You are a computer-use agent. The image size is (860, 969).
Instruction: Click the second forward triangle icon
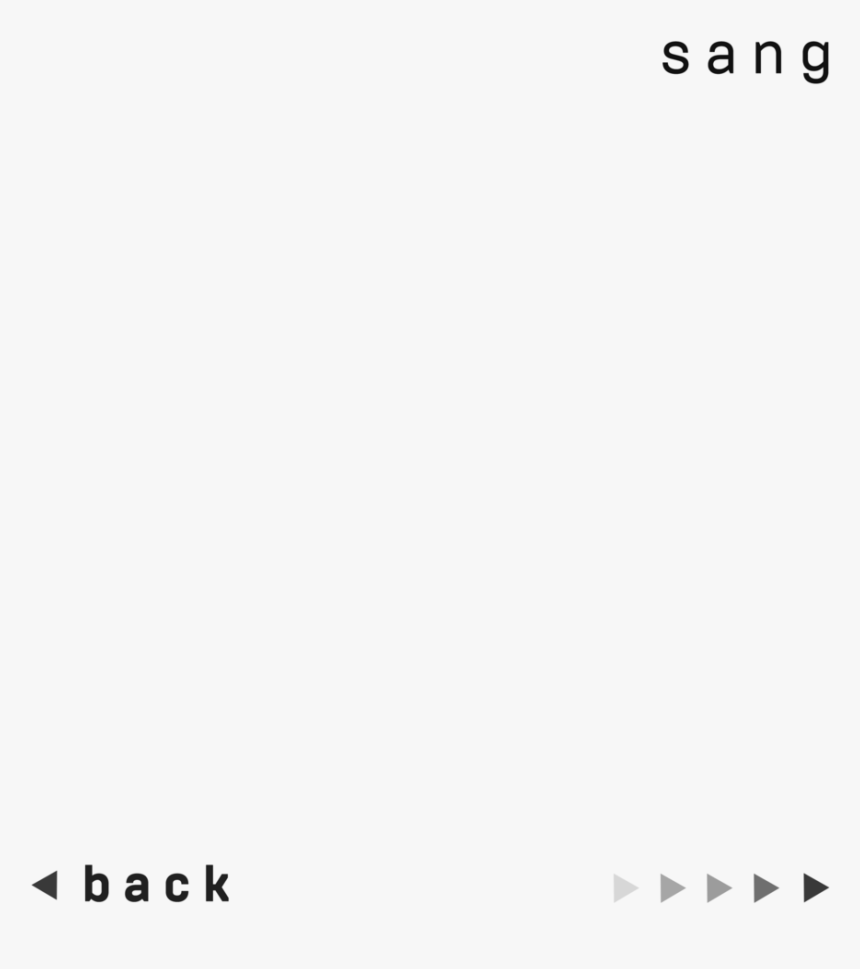tap(672, 887)
